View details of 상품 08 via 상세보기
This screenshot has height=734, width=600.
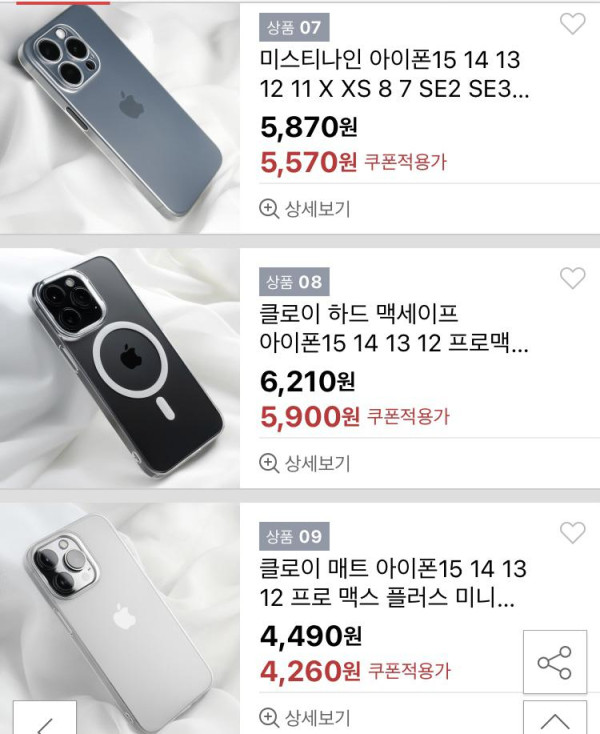(x=305, y=463)
